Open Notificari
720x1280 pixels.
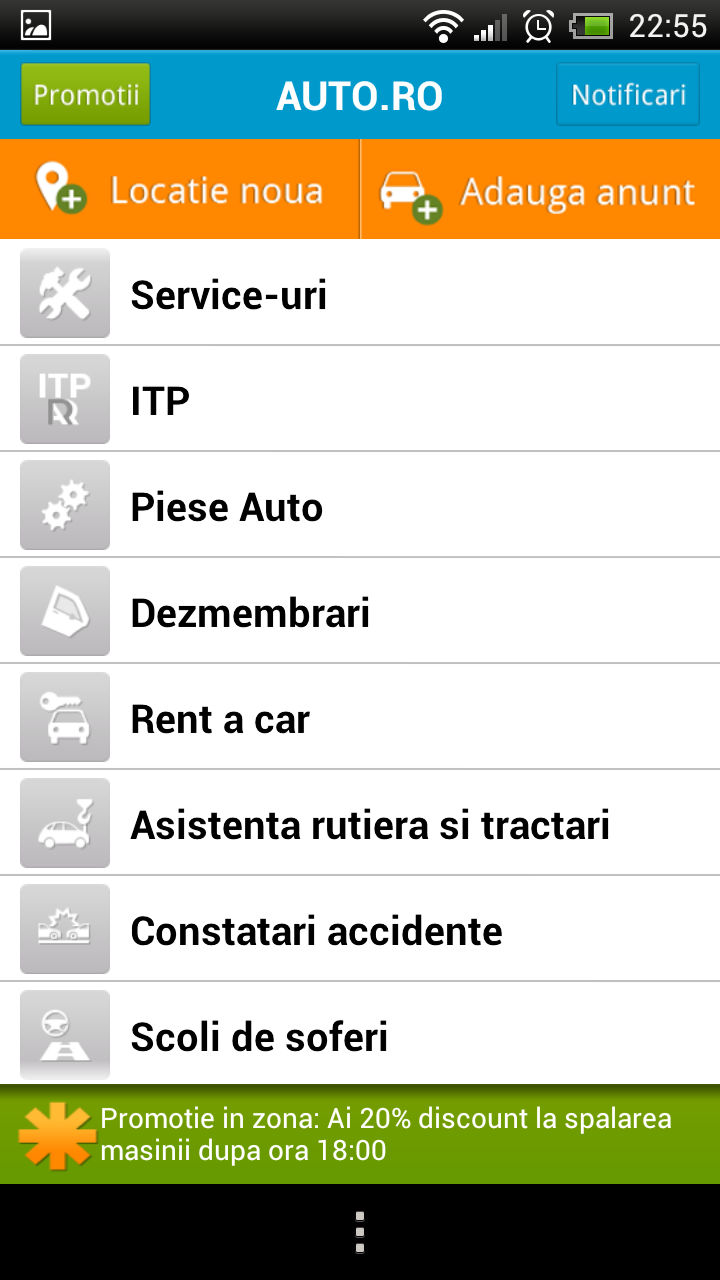[628, 95]
